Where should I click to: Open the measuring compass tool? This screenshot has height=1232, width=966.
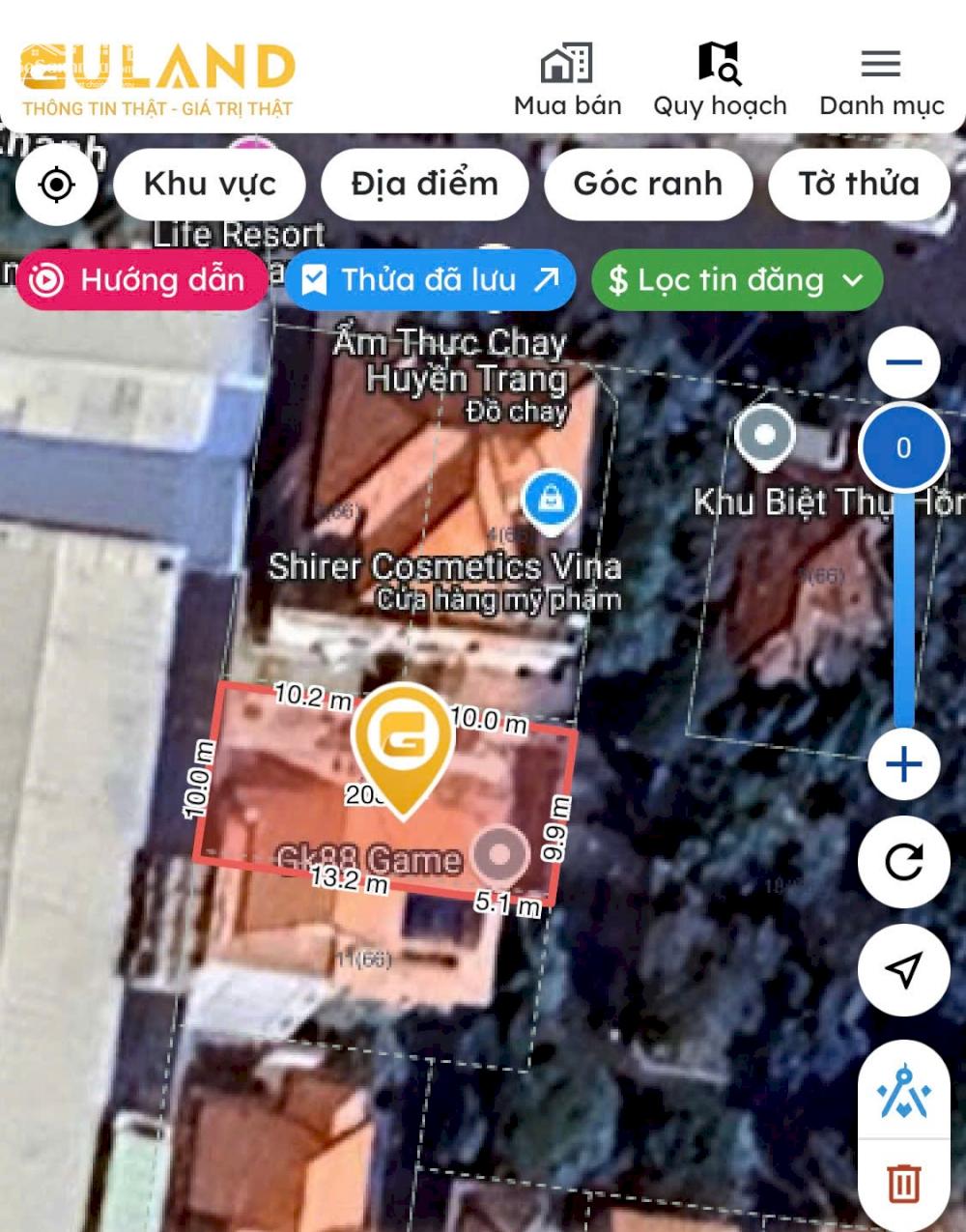point(903,1093)
